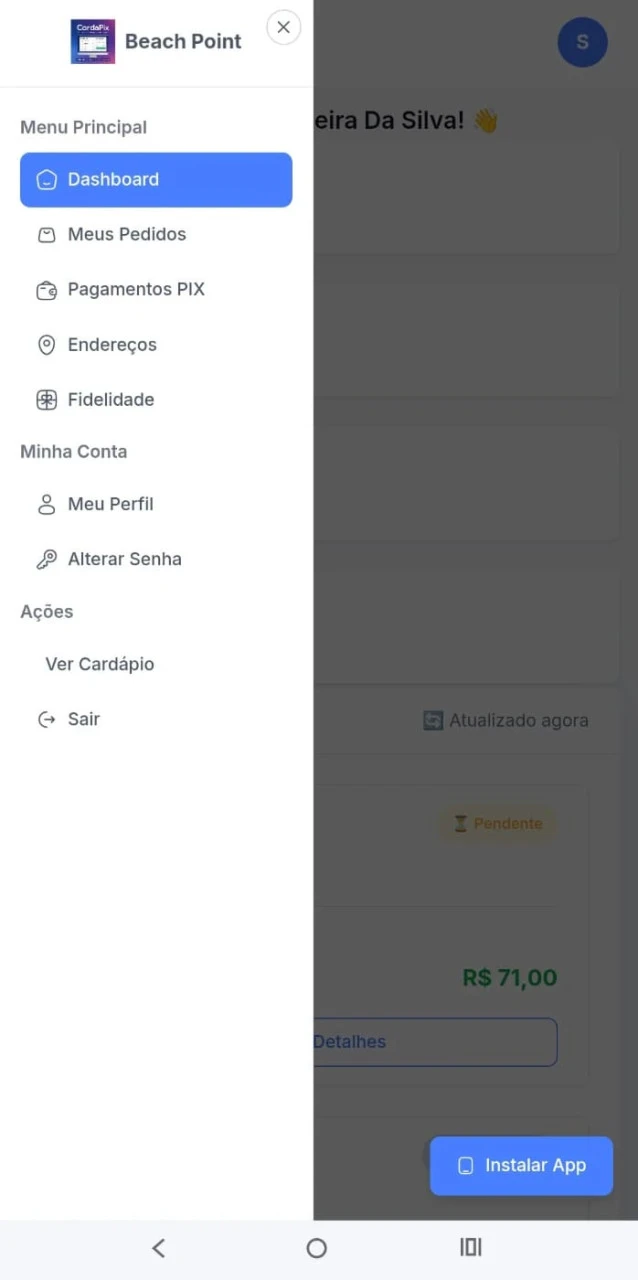Open the user avatar S
Viewport: 638px width, 1280px height.
click(582, 42)
